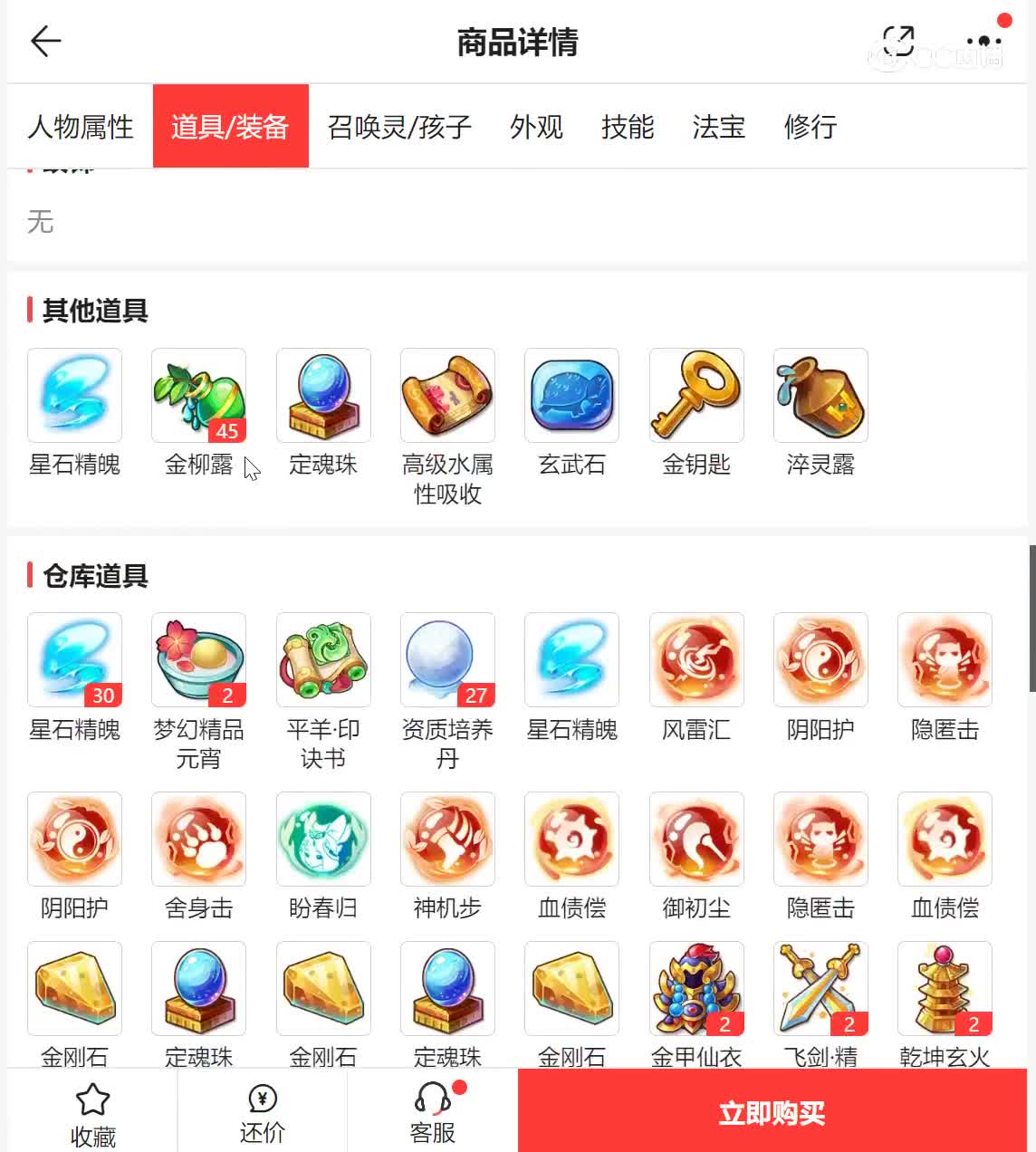Image resolution: width=1036 pixels, height=1152 pixels.
Task: Switch to the 召唤灵/孩子 tab
Action: point(399,127)
